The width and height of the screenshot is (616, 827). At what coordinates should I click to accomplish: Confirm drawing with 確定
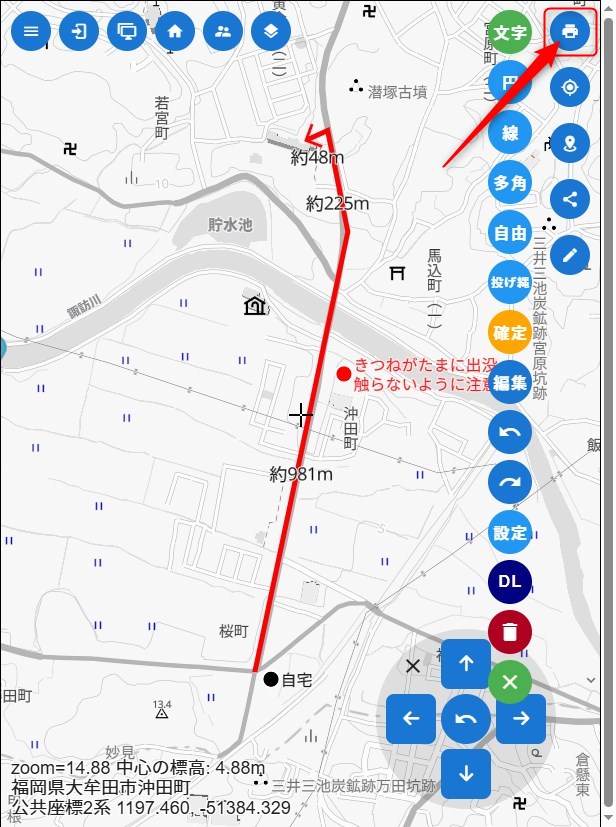pyautogui.click(x=510, y=333)
